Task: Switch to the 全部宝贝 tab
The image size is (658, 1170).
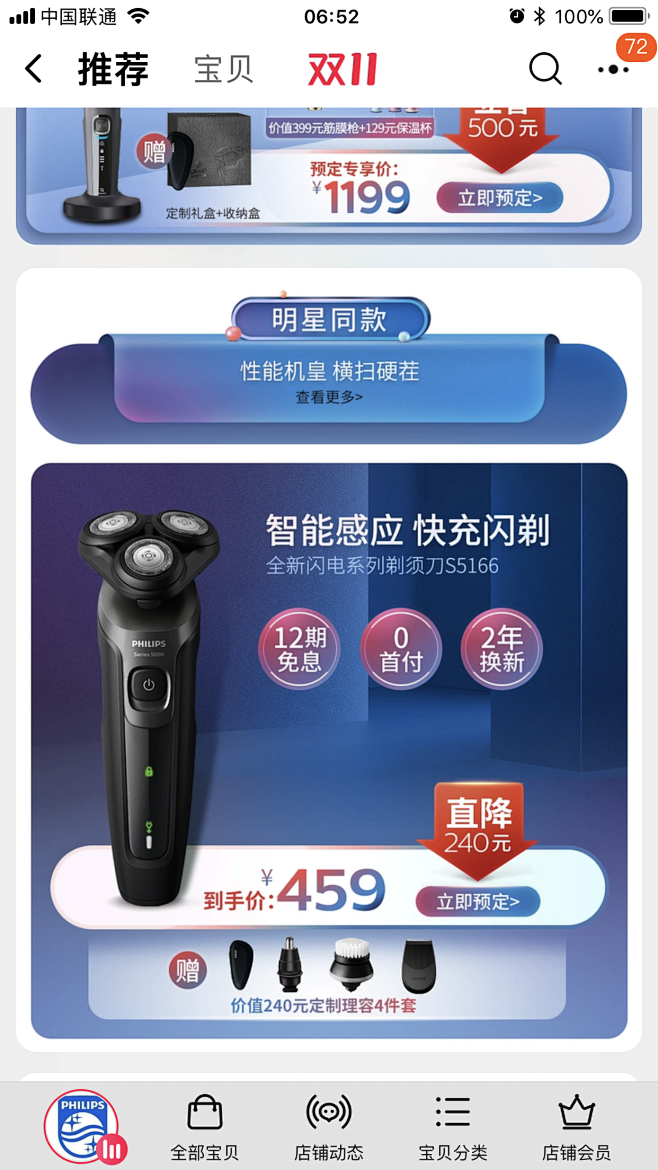Action: coord(204,1127)
